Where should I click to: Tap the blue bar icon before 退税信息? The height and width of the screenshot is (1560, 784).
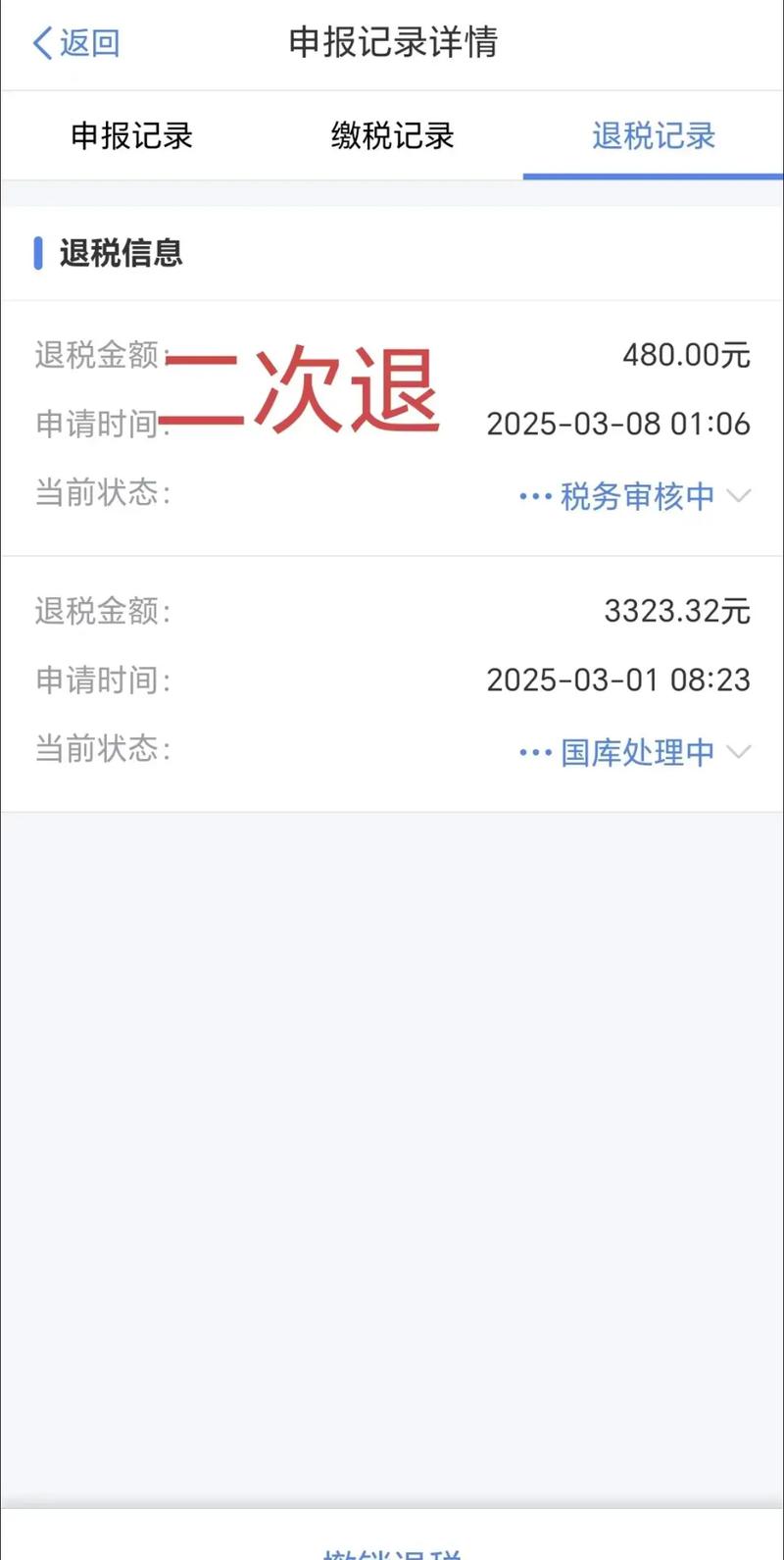[x=38, y=254]
